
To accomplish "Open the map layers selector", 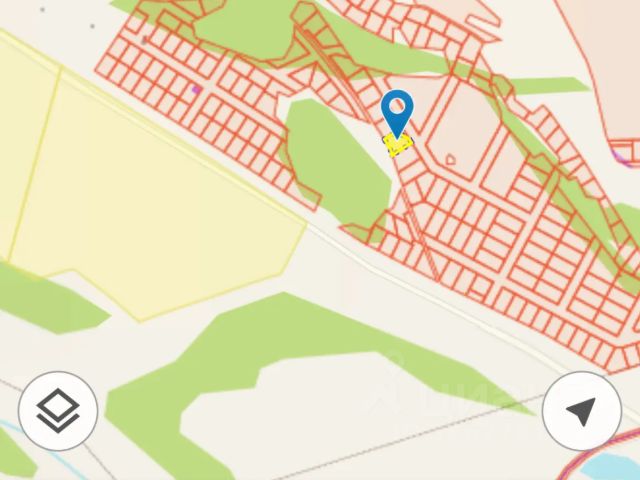I will (58, 410).
